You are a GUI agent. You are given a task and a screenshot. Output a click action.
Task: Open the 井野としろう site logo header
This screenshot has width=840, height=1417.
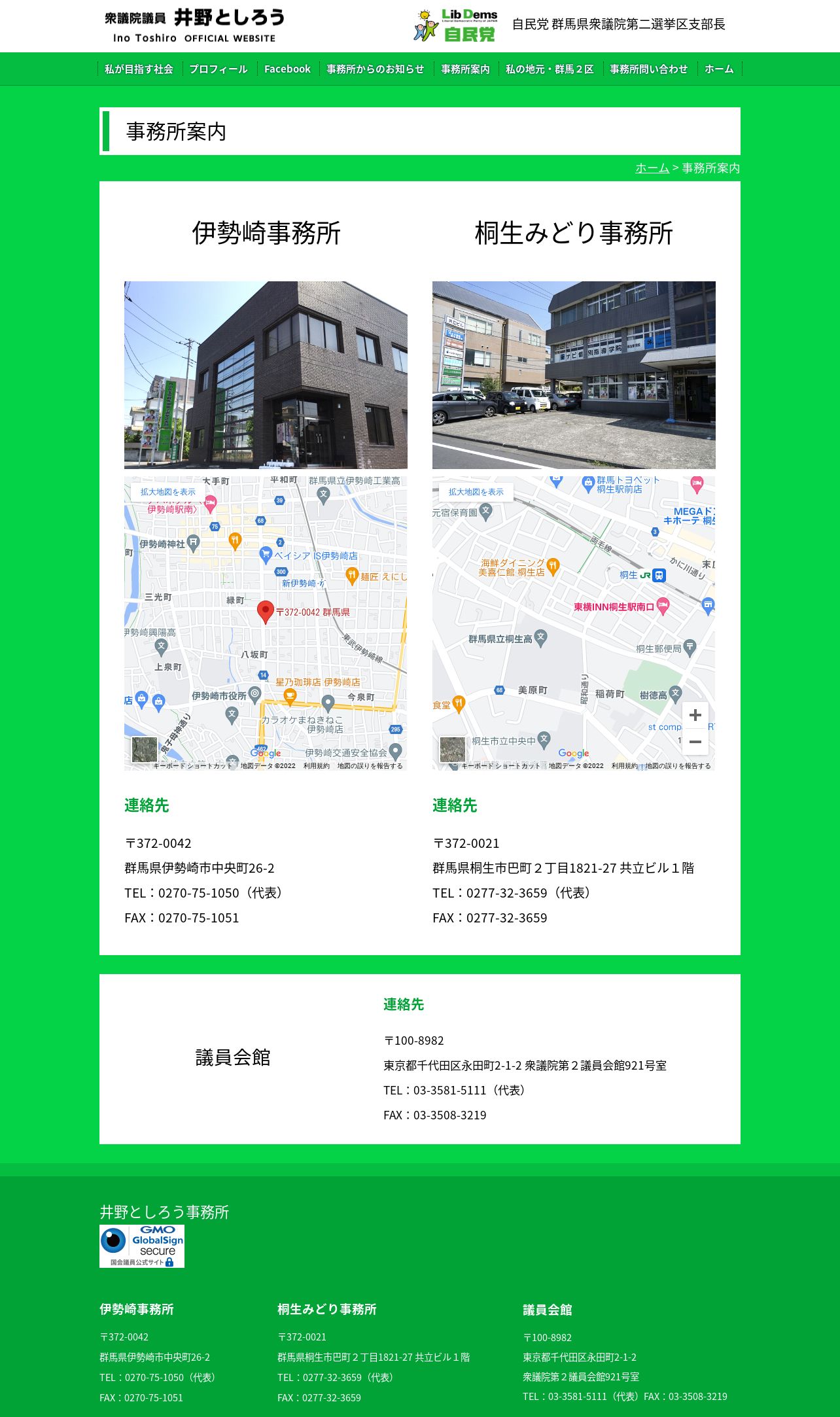(194, 26)
